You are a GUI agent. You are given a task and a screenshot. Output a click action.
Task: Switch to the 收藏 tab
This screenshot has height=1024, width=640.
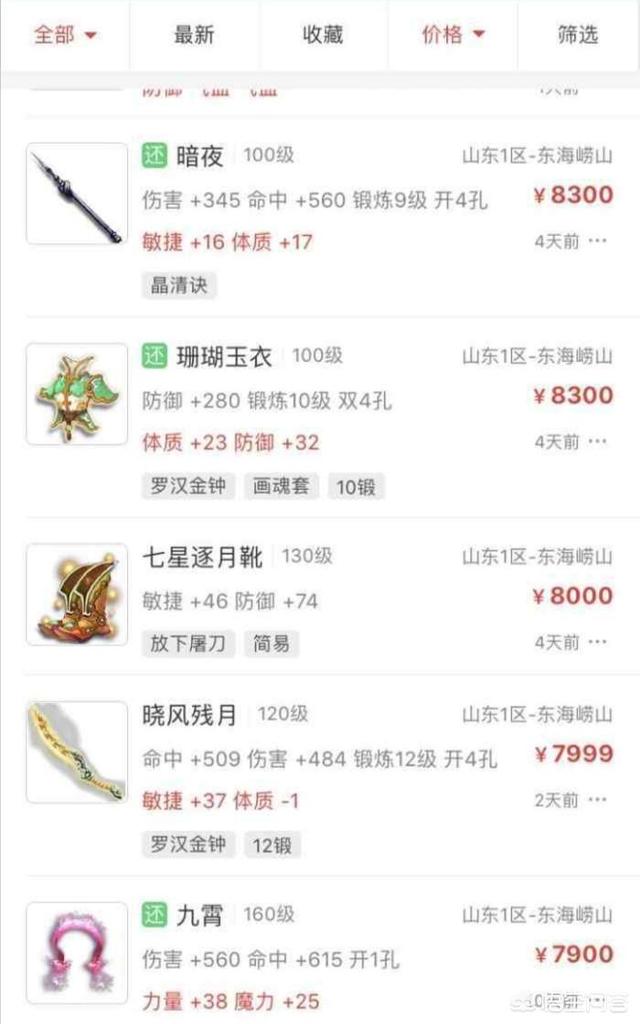(323, 35)
